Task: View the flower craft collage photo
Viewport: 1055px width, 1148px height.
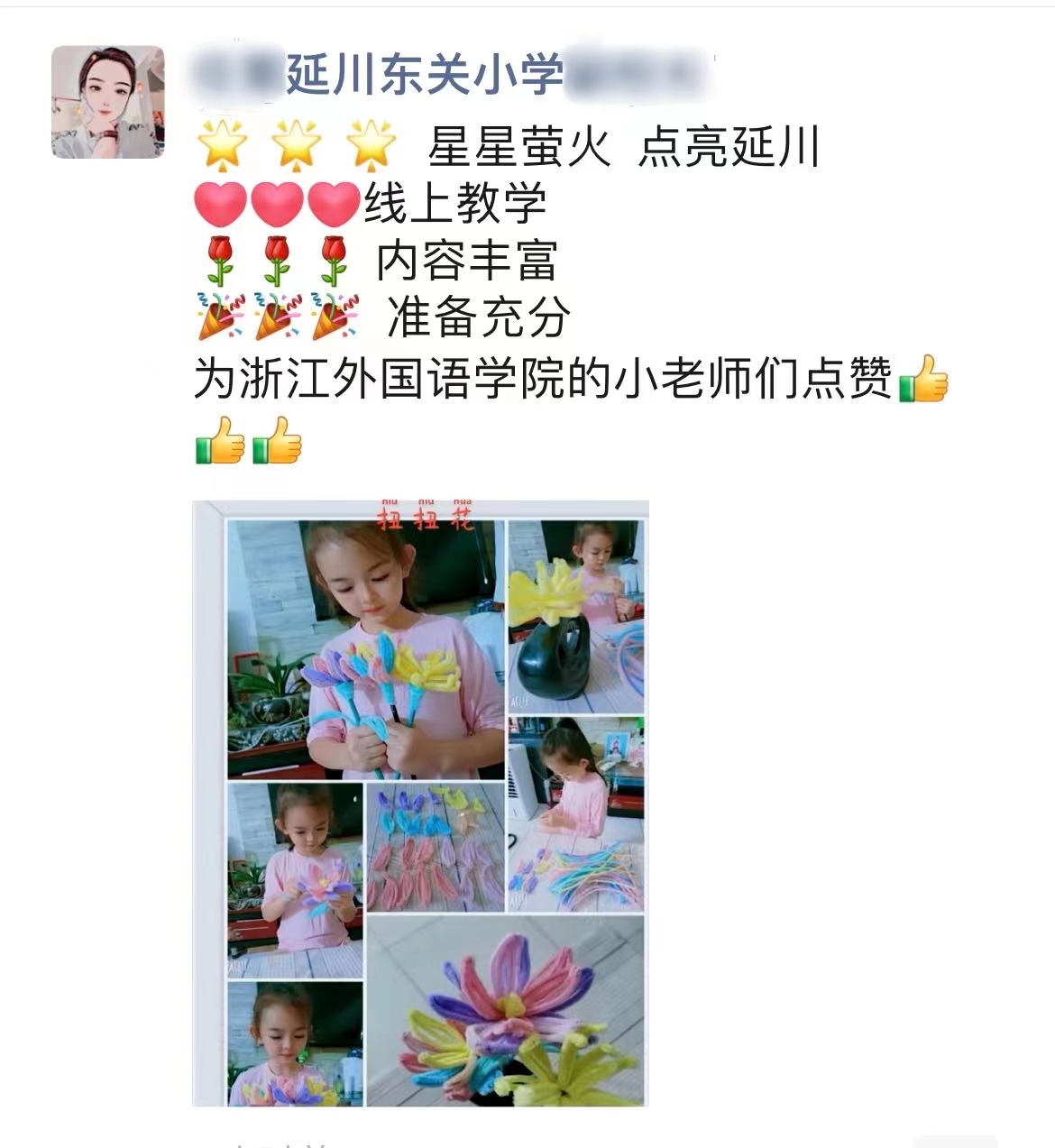Action: 420,803
